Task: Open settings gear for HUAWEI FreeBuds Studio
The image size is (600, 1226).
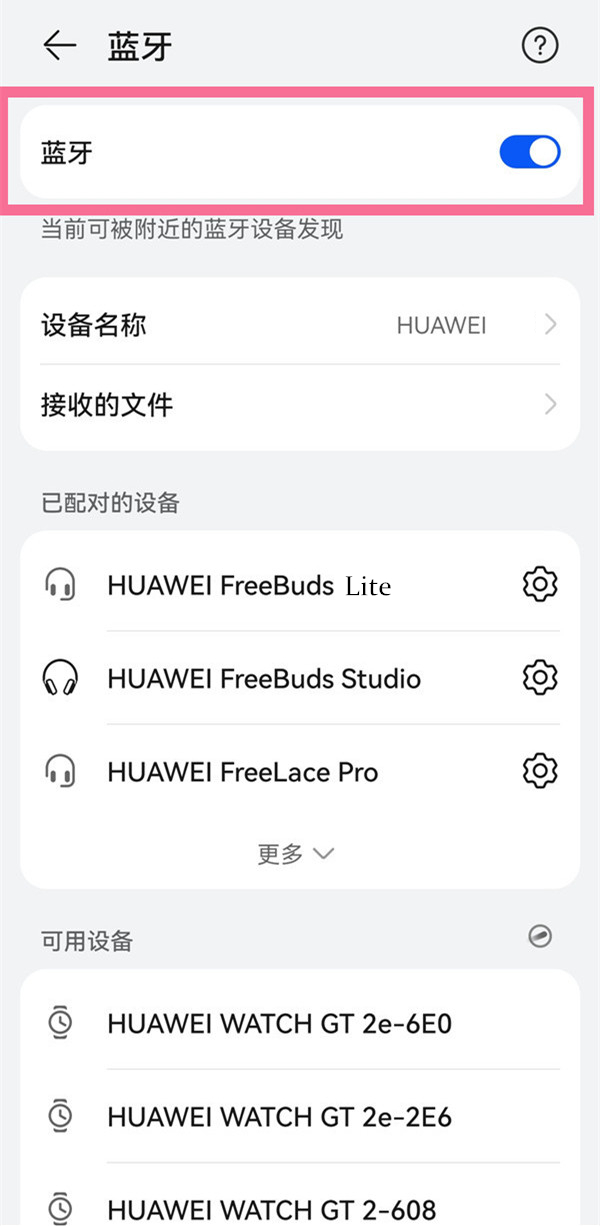Action: (x=540, y=678)
